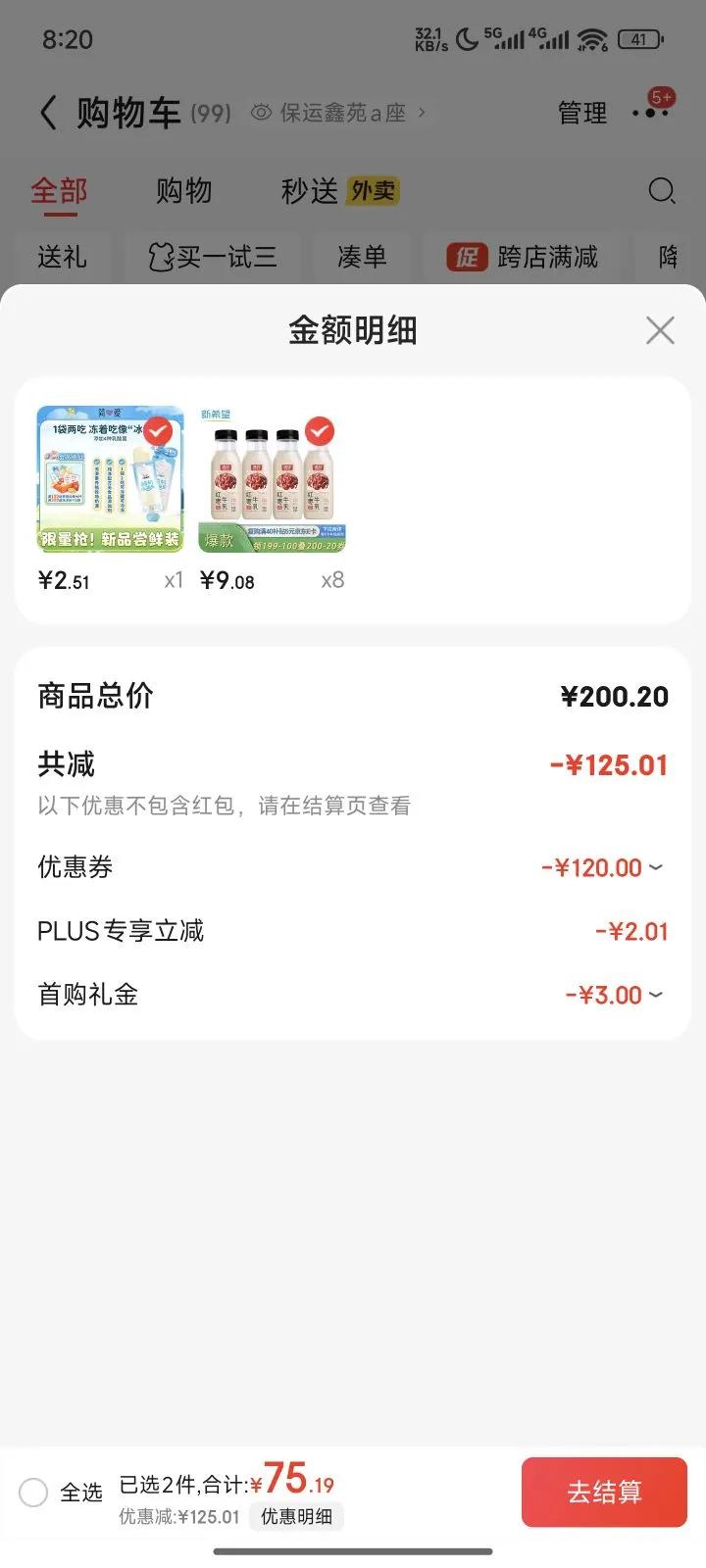Filter cart by 买一试三
The width and height of the screenshot is (706, 1568).
(213, 258)
